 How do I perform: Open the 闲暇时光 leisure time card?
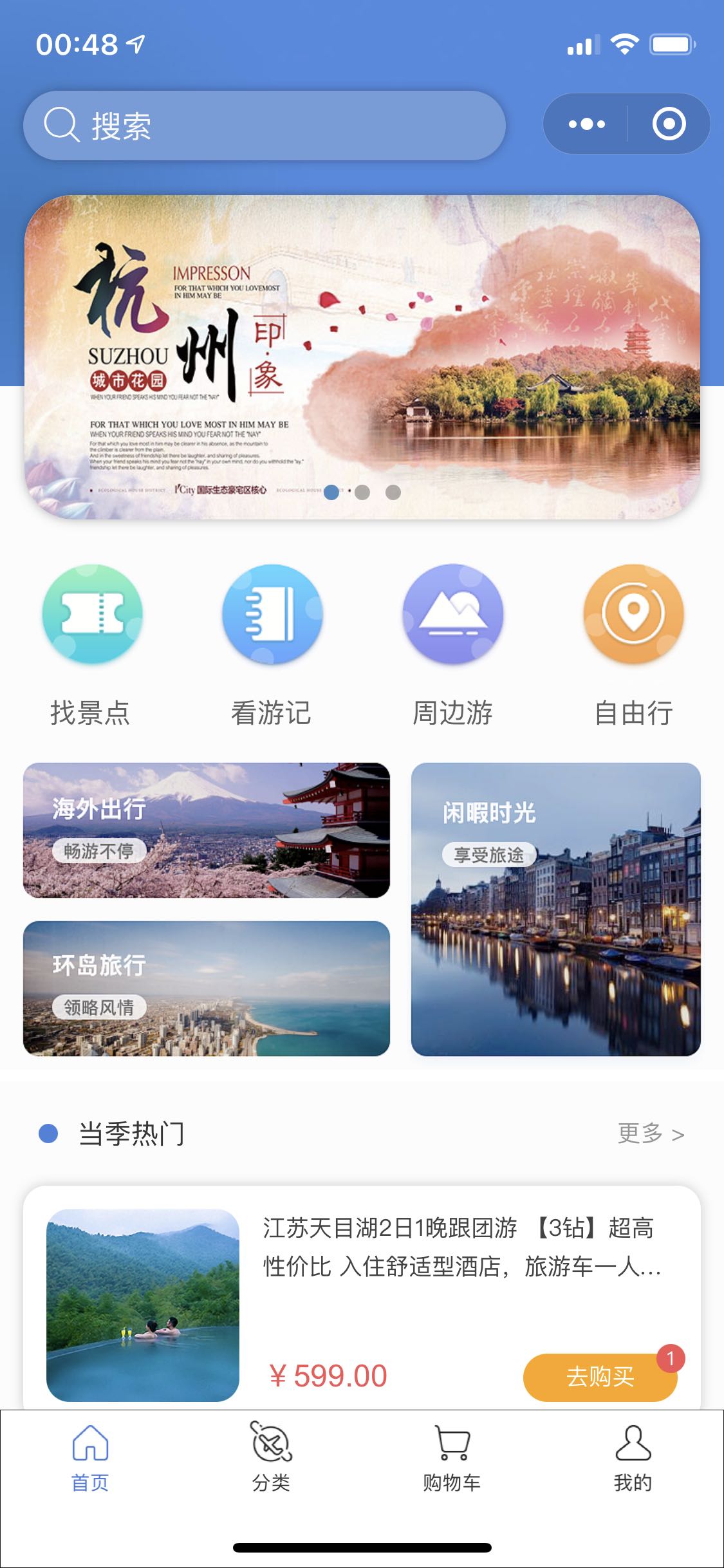coord(555,909)
